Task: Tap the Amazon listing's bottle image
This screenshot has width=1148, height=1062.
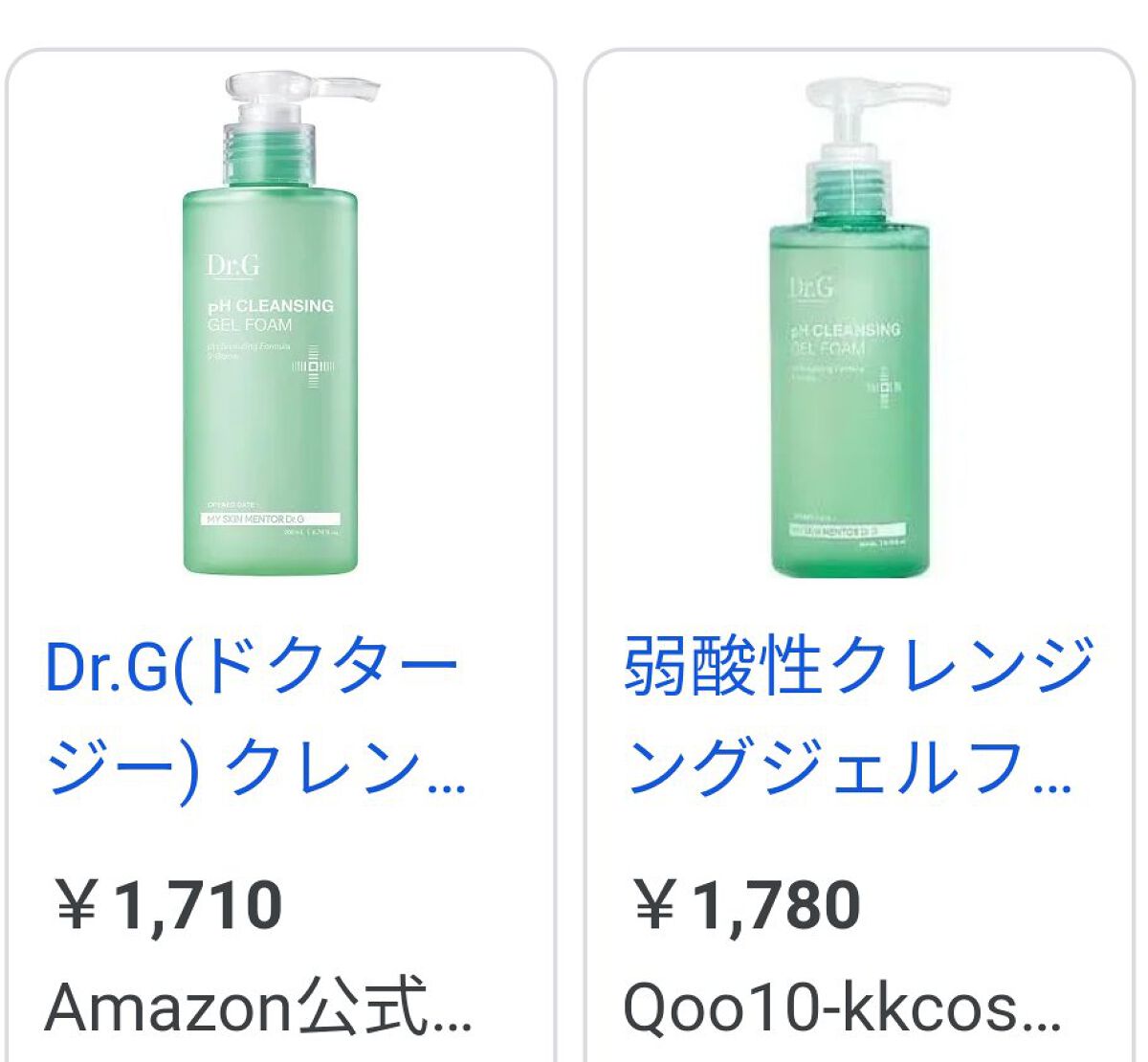Action: point(280,325)
